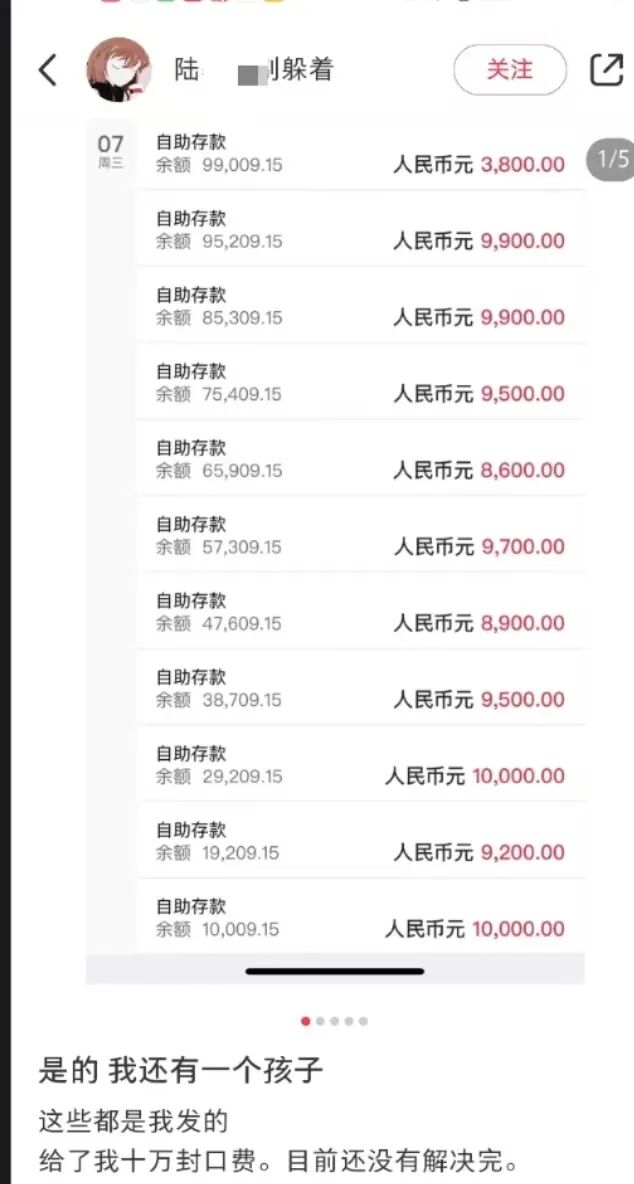Follow the author with the 关注 button
634x1184 pixels.
tap(509, 70)
